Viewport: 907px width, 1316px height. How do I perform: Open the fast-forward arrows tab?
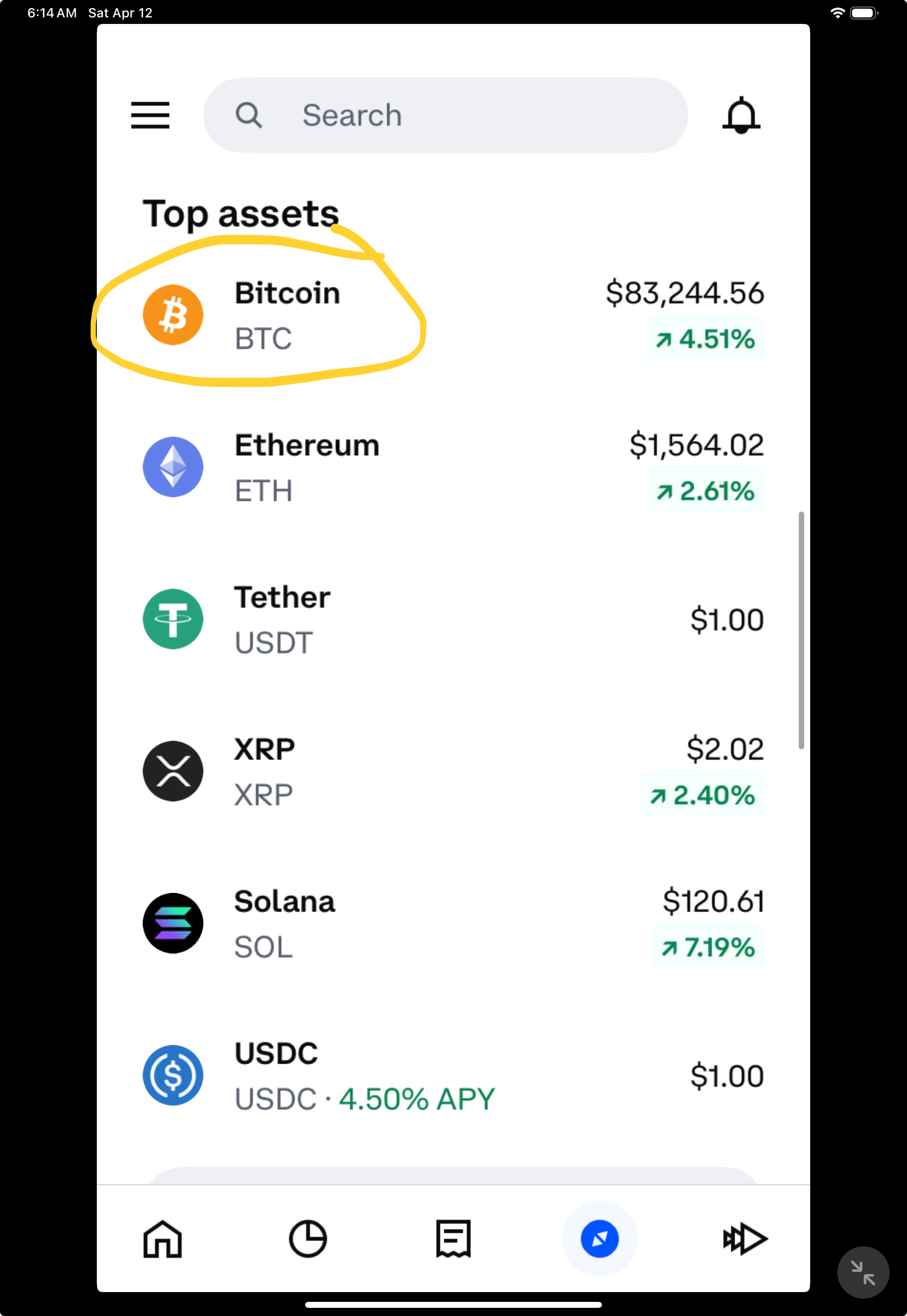pyautogui.click(x=745, y=1239)
